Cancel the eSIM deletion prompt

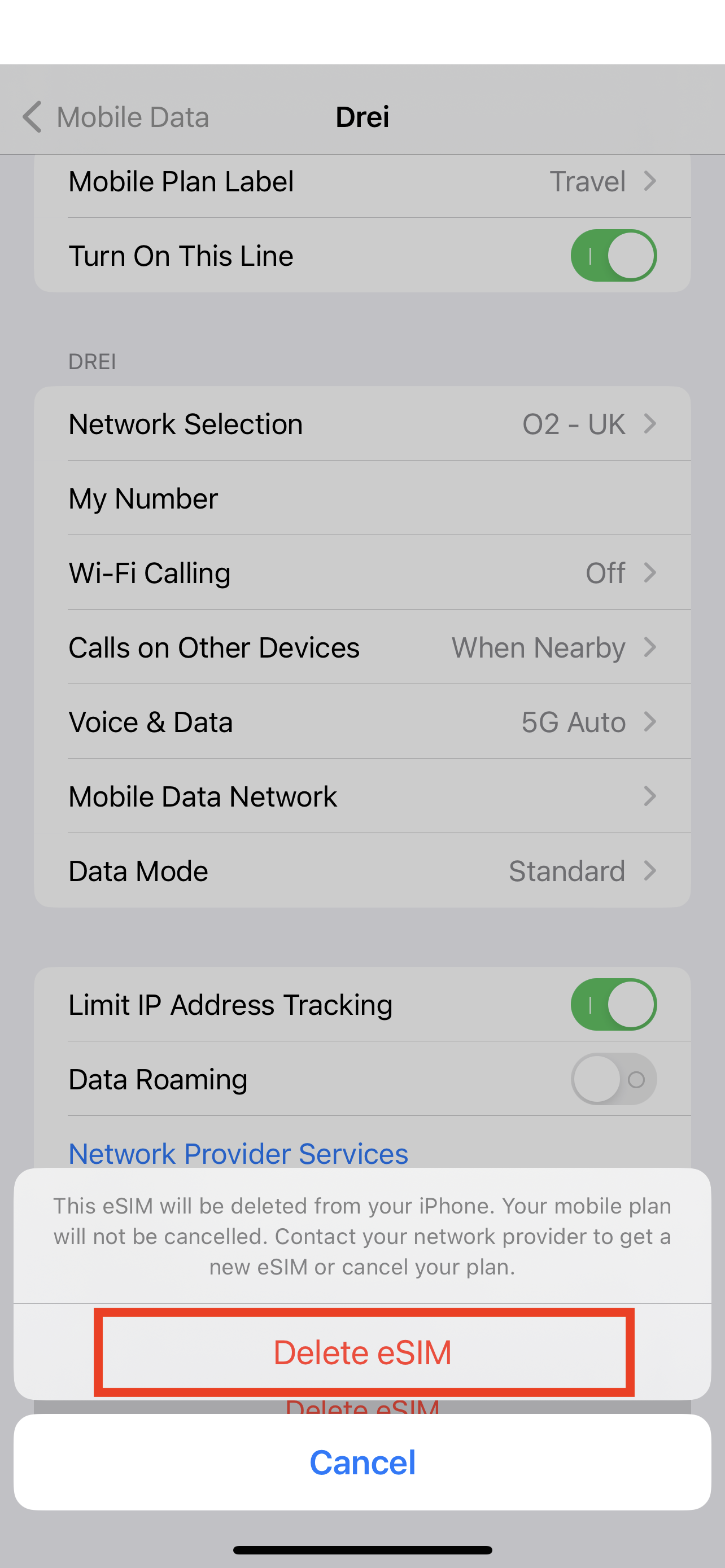click(362, 1462)
